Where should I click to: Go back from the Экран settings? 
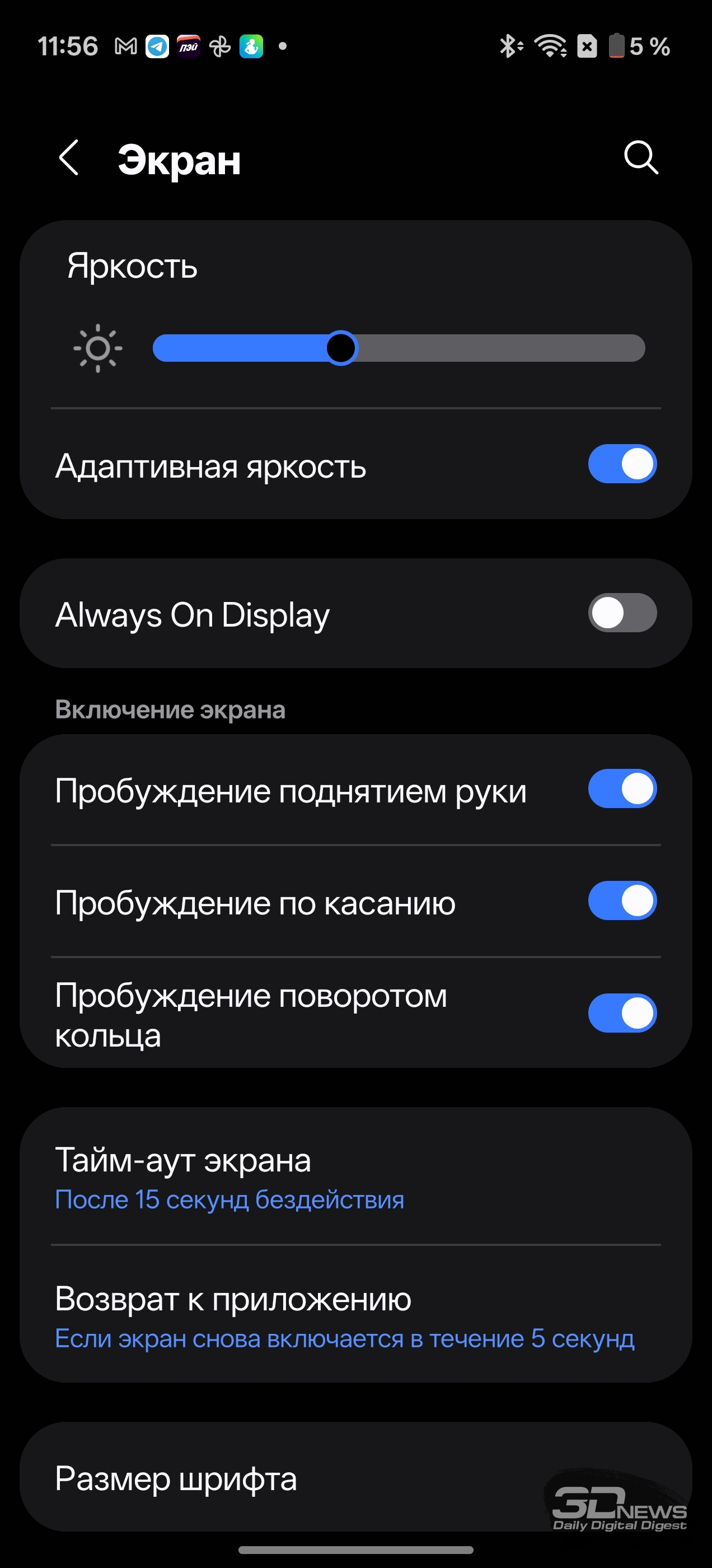coord(69,158)
